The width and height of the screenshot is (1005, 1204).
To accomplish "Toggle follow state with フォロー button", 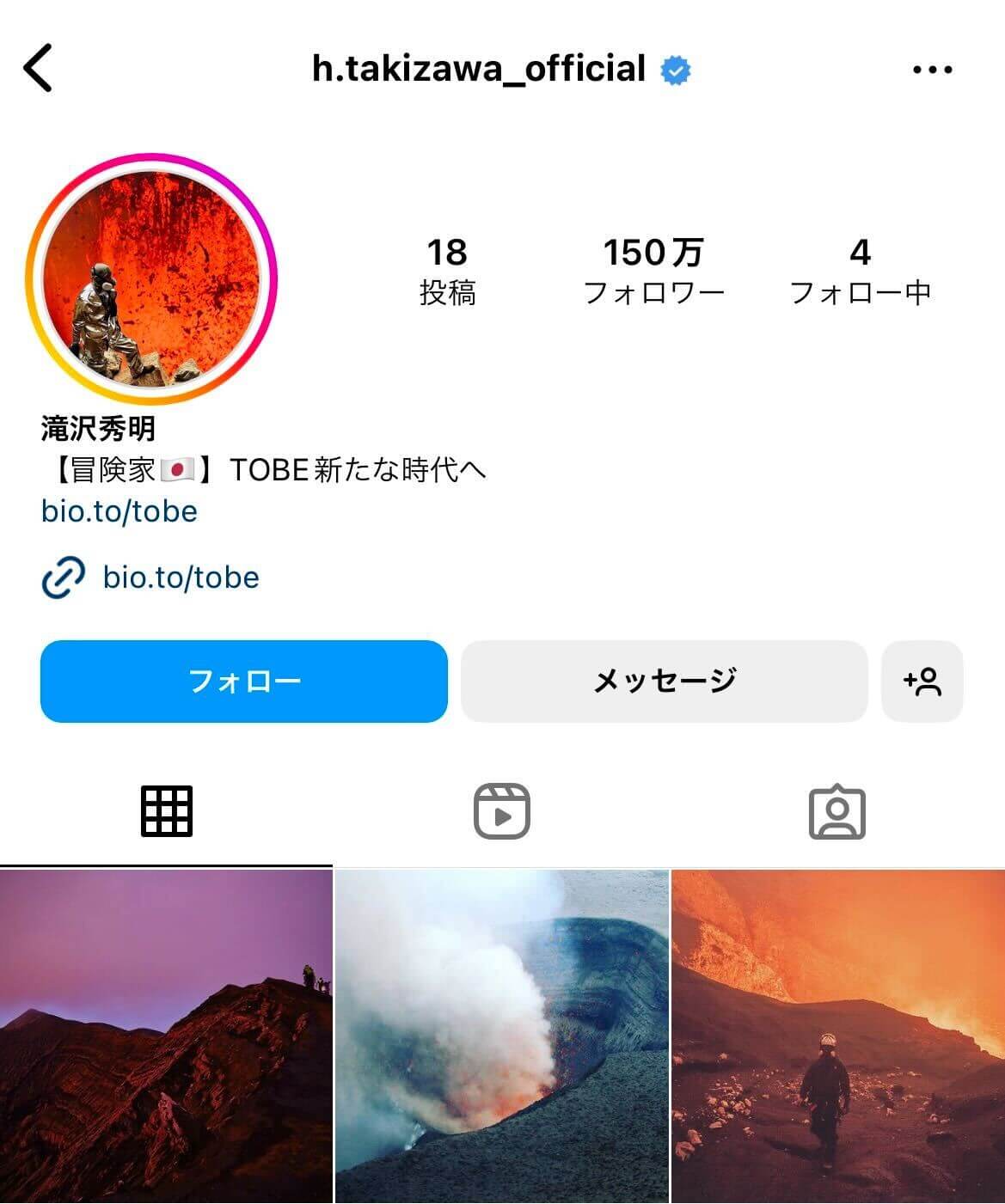I will click(243, 681).
